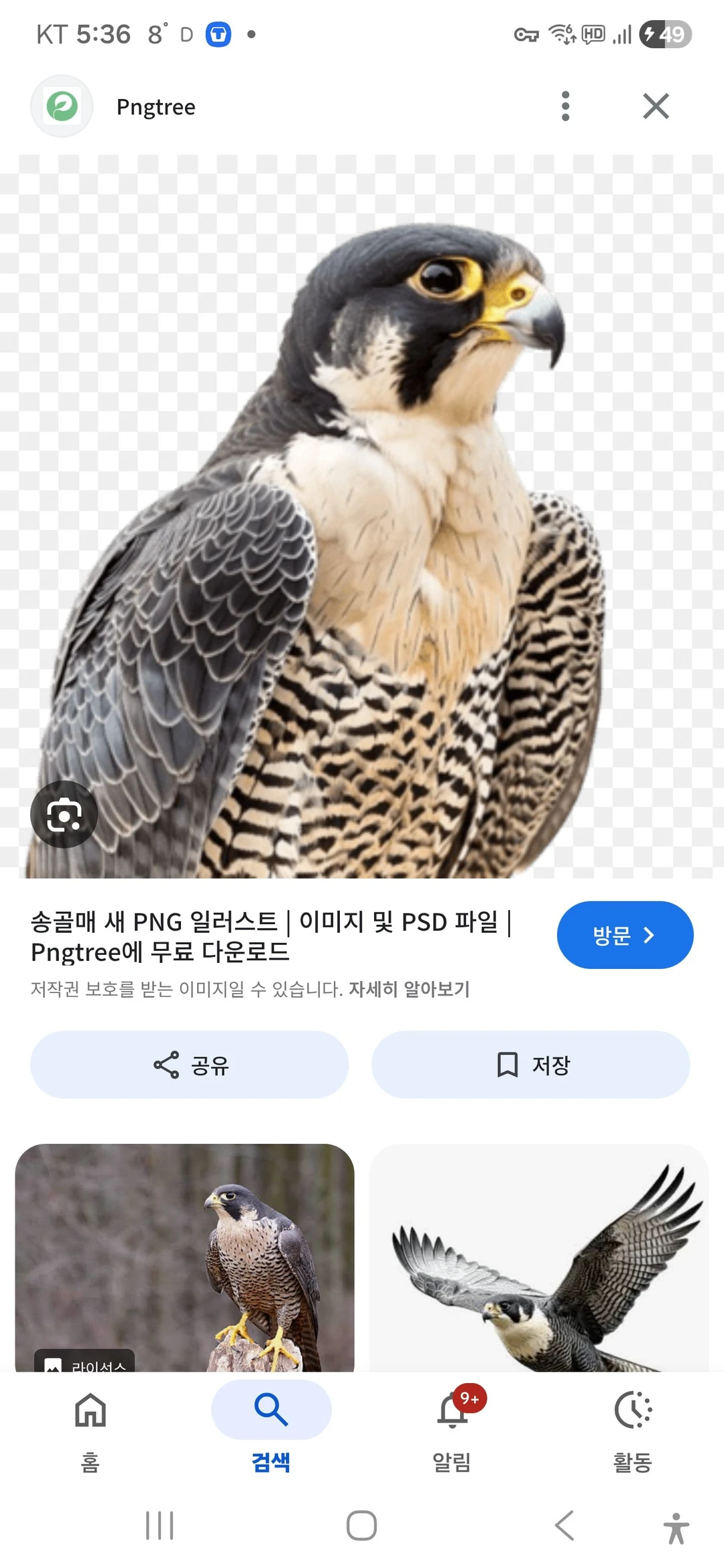
Task: Open the three-dot overflow menu
Action: (x=566, y=106)
